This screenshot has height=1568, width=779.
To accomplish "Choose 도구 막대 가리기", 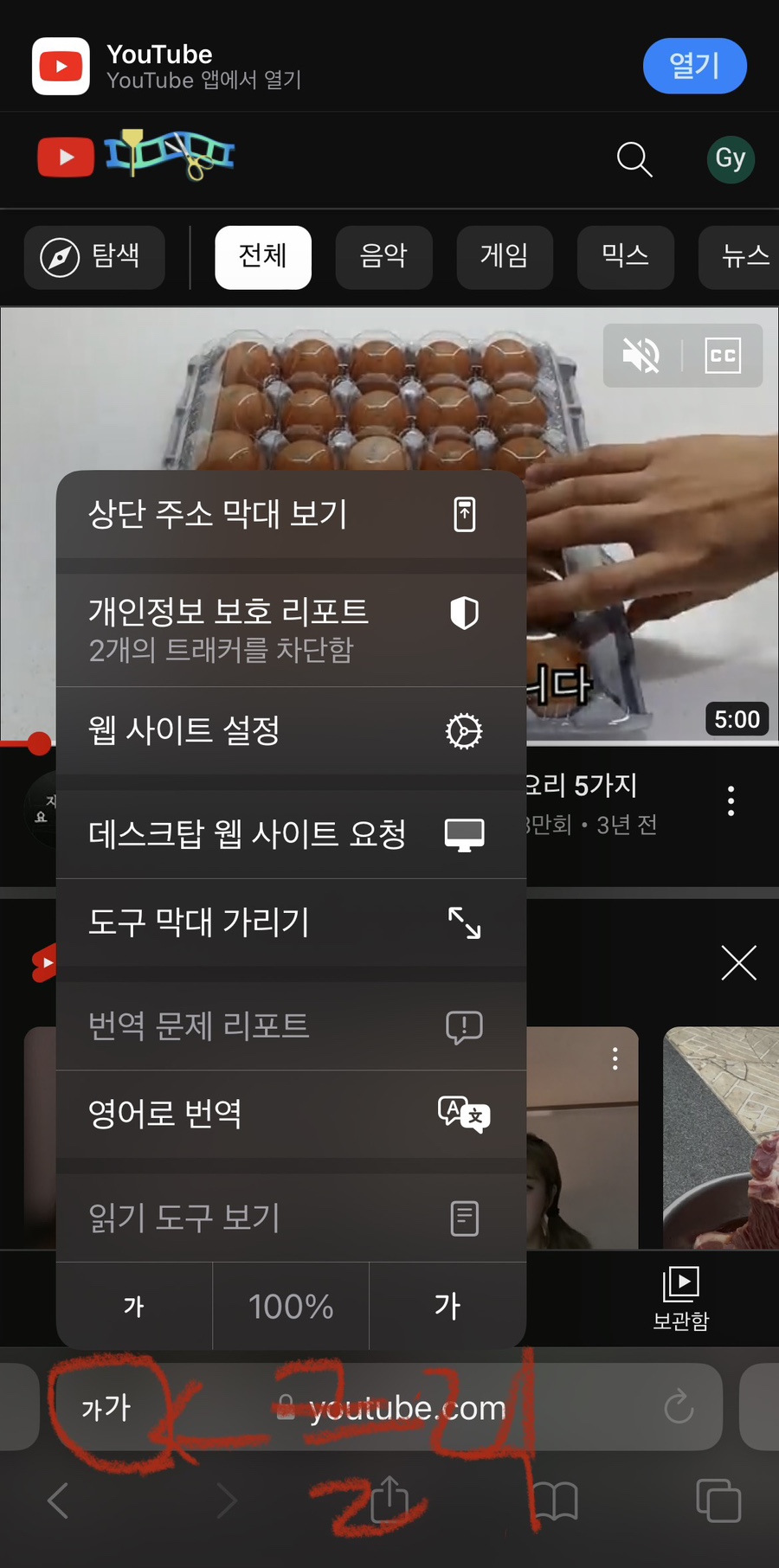I will [x=291, y=922].
